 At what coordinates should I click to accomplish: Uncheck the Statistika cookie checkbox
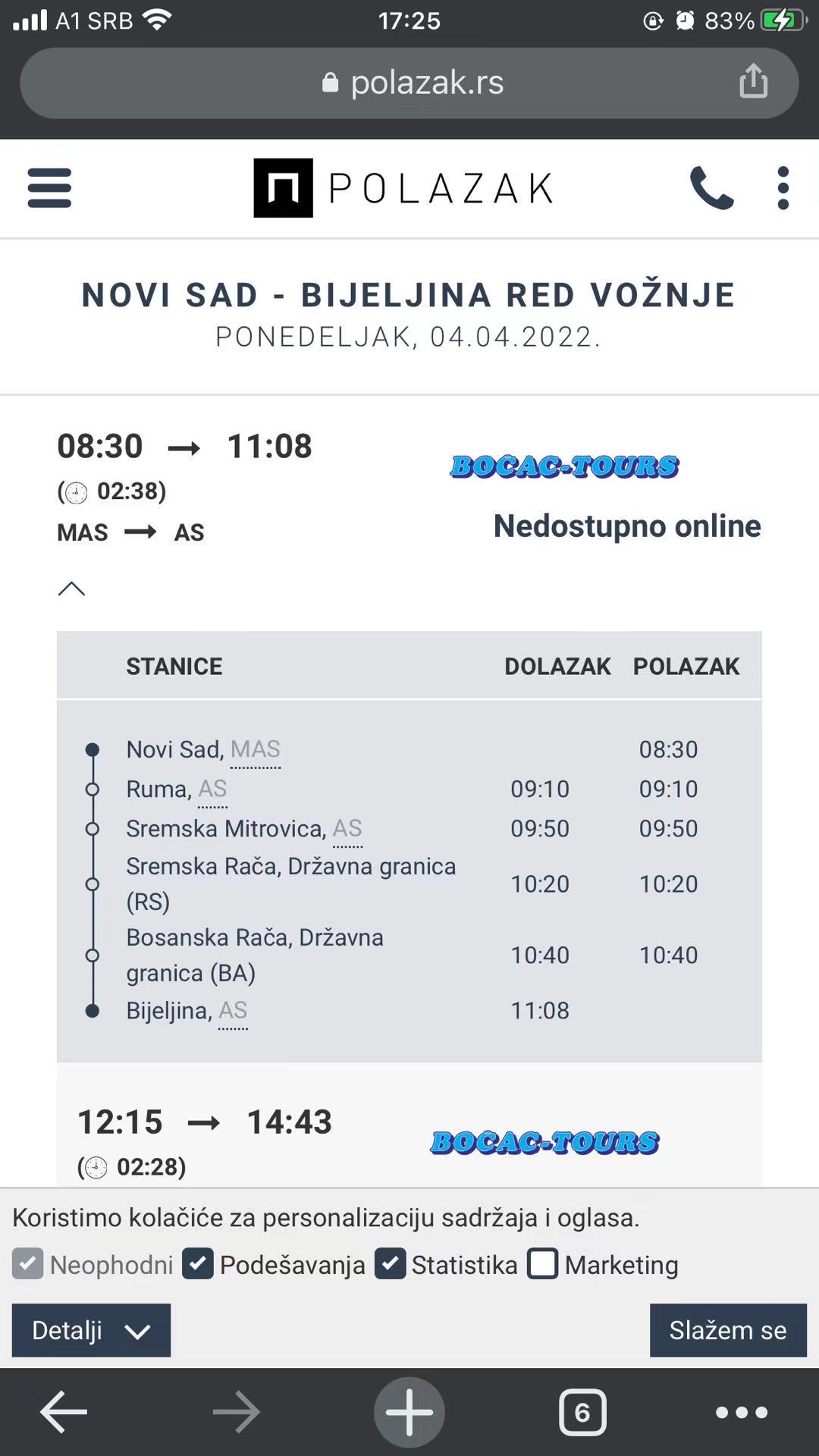click(x=390, y=1263)
